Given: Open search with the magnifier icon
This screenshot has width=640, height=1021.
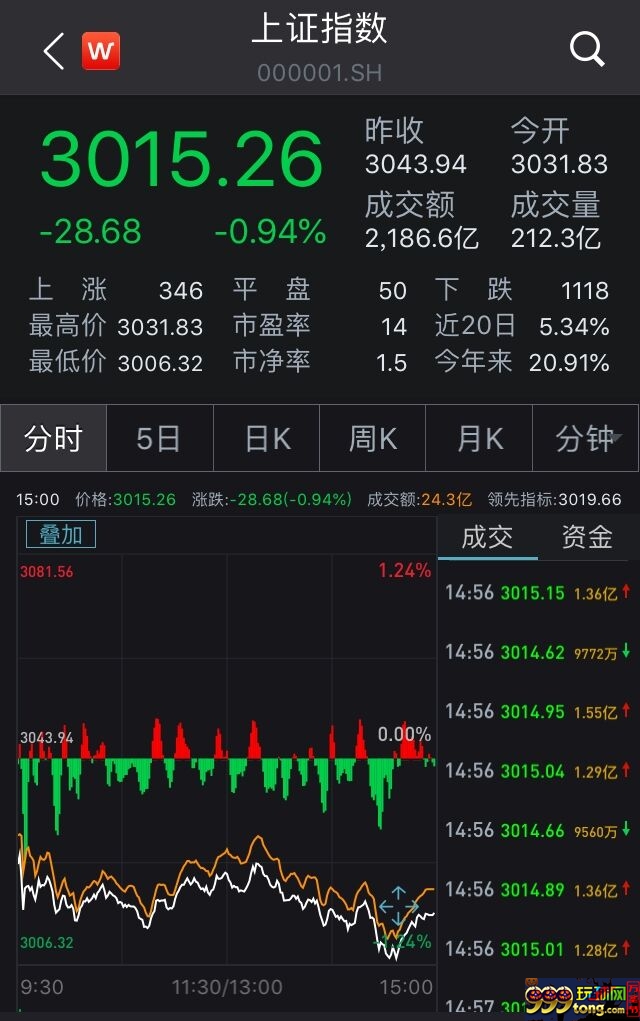Looking at the screenshot, I should pos(587,48).
